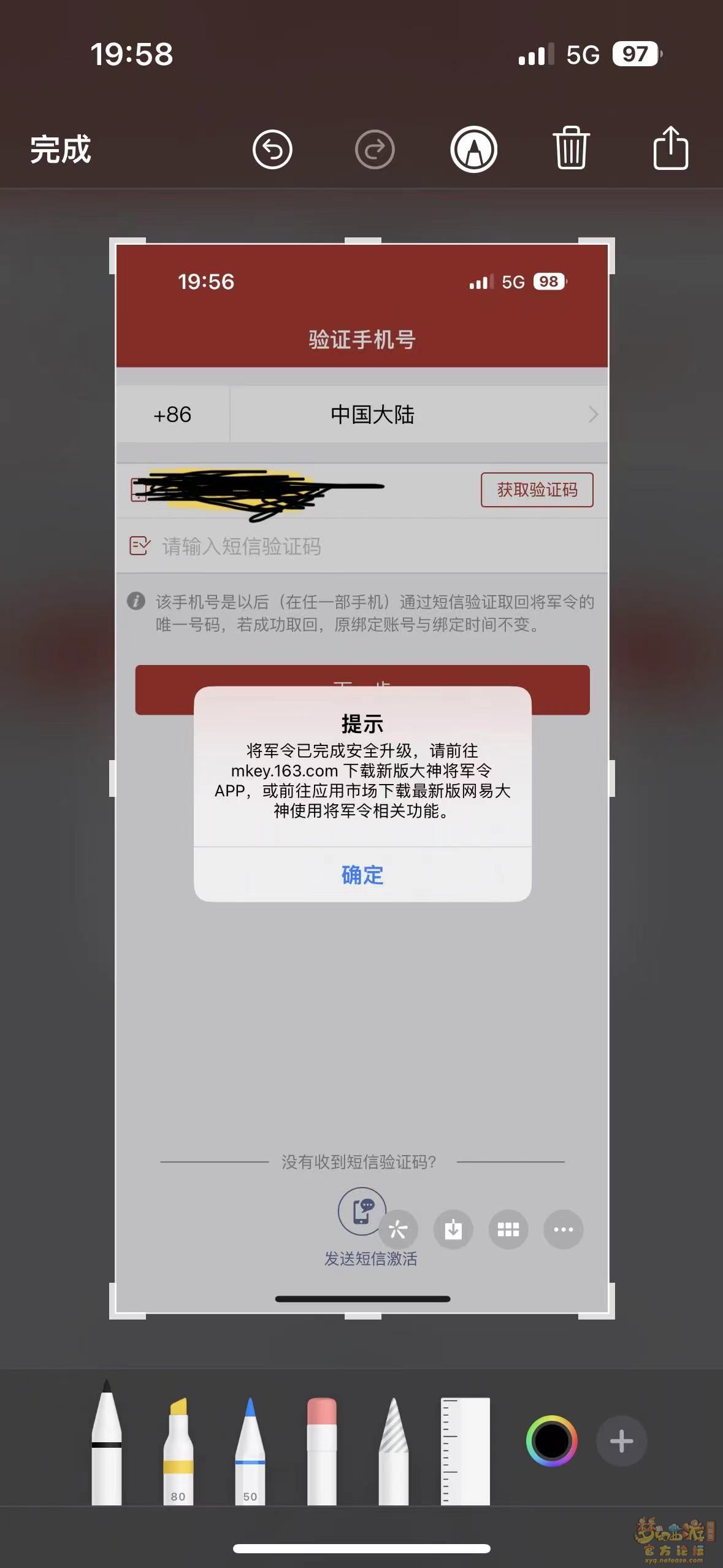Toggle the markup pen tool button
Viewport: 723px width, 1568px height.
(473, 149)
